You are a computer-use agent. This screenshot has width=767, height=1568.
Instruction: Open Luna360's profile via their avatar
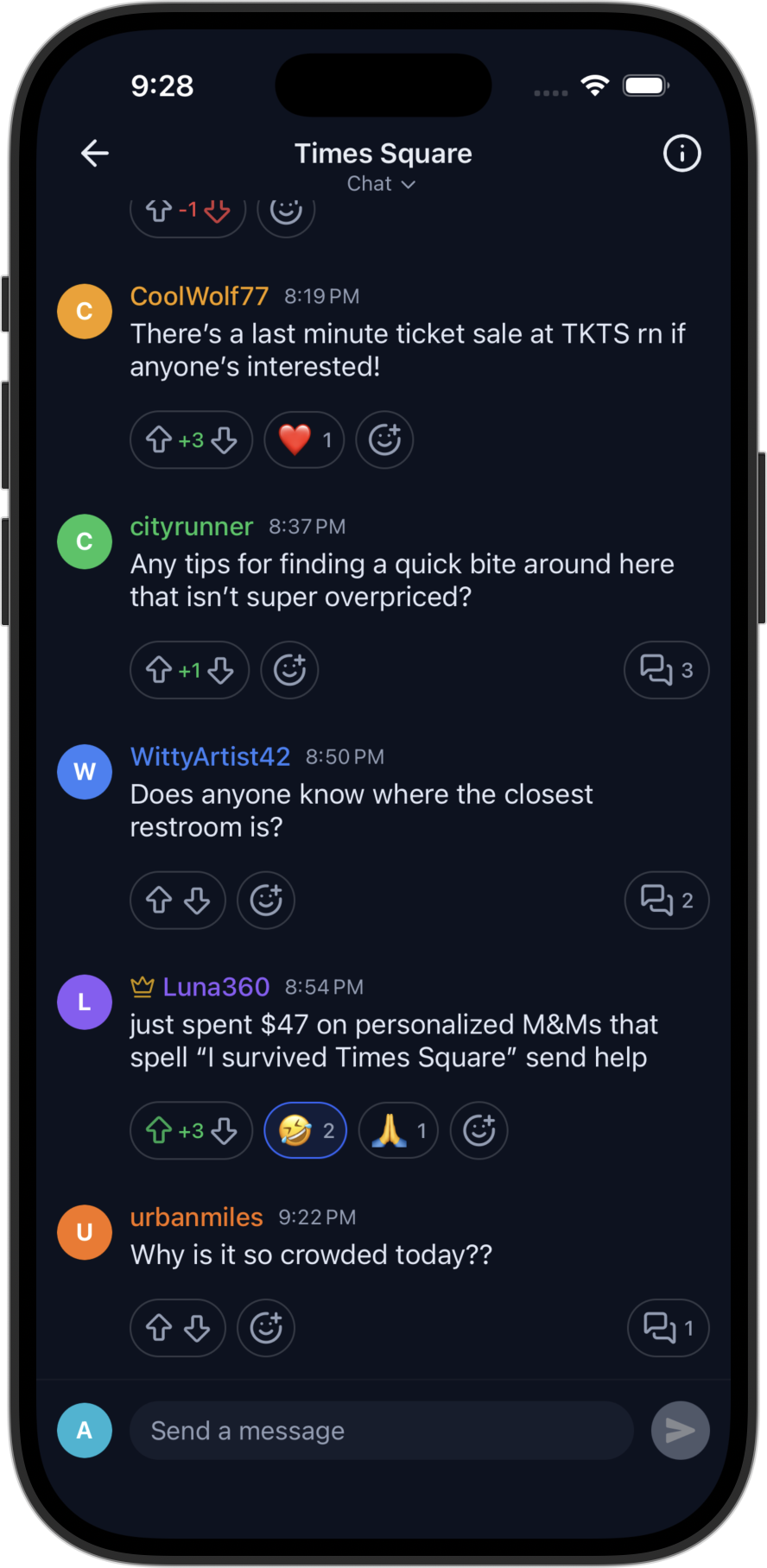point(84,1002)
